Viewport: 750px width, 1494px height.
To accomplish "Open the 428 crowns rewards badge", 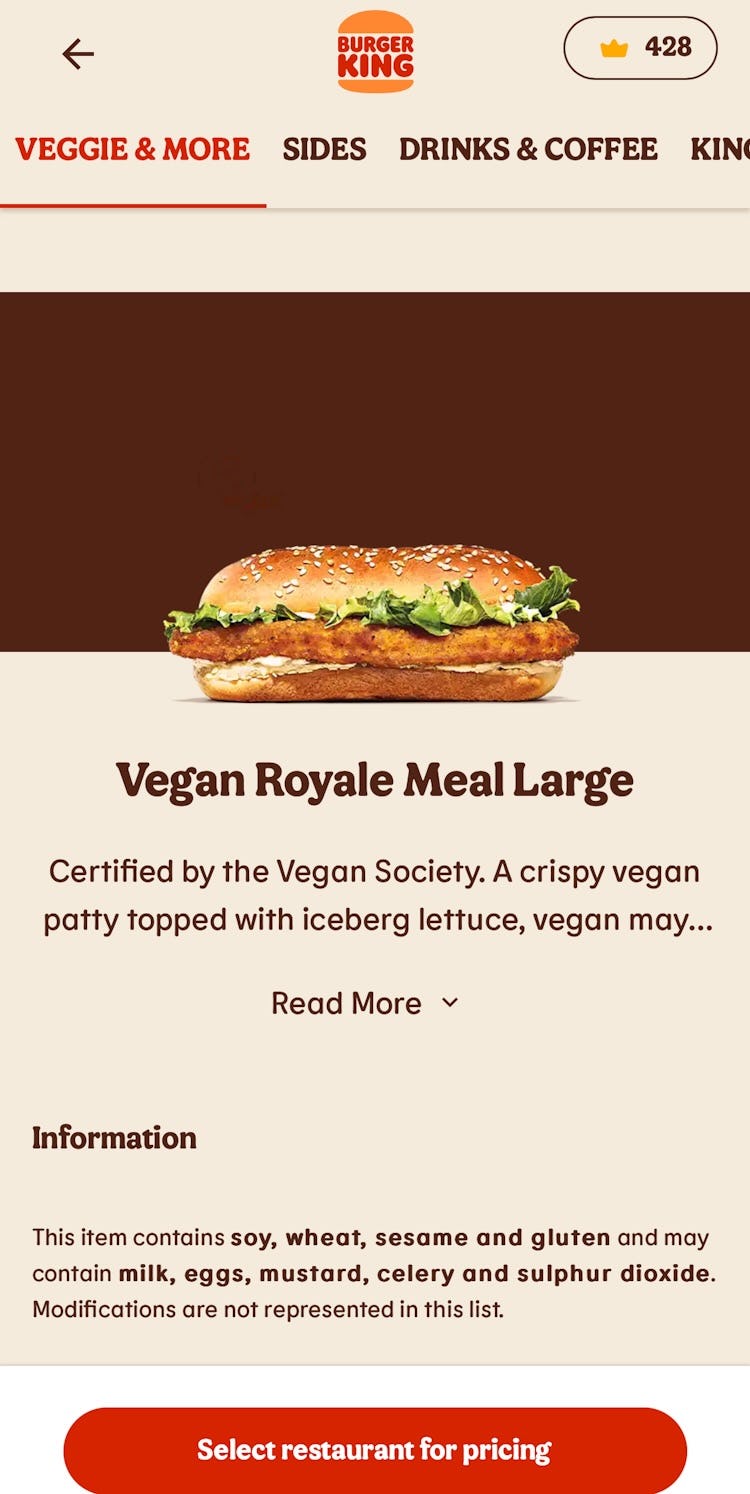I will (x=640, y=48).
